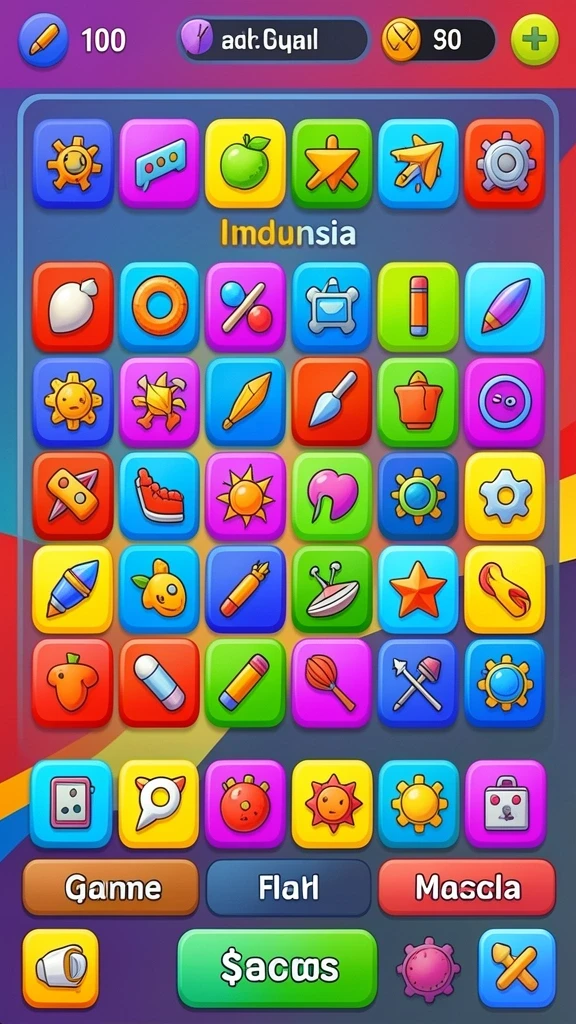Tap the orange ring tile

[159, 306]
